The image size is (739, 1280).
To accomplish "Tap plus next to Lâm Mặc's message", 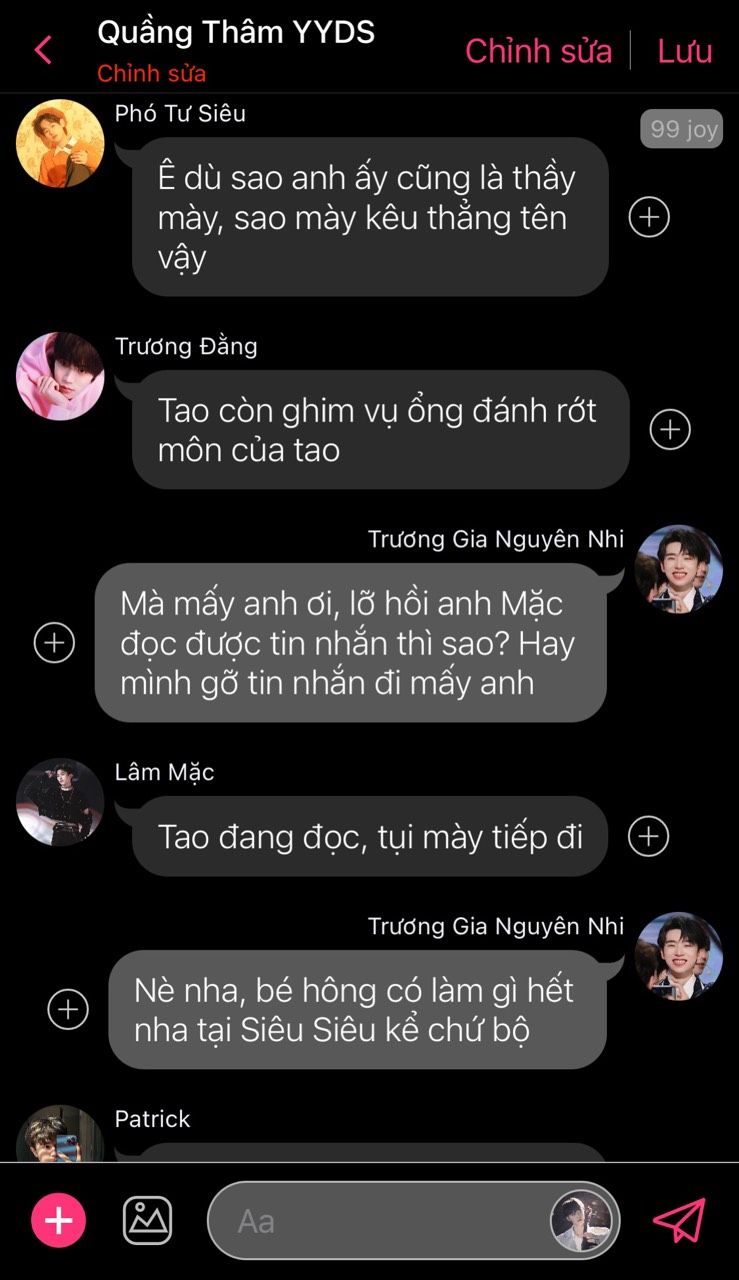I will click(648, 836).
